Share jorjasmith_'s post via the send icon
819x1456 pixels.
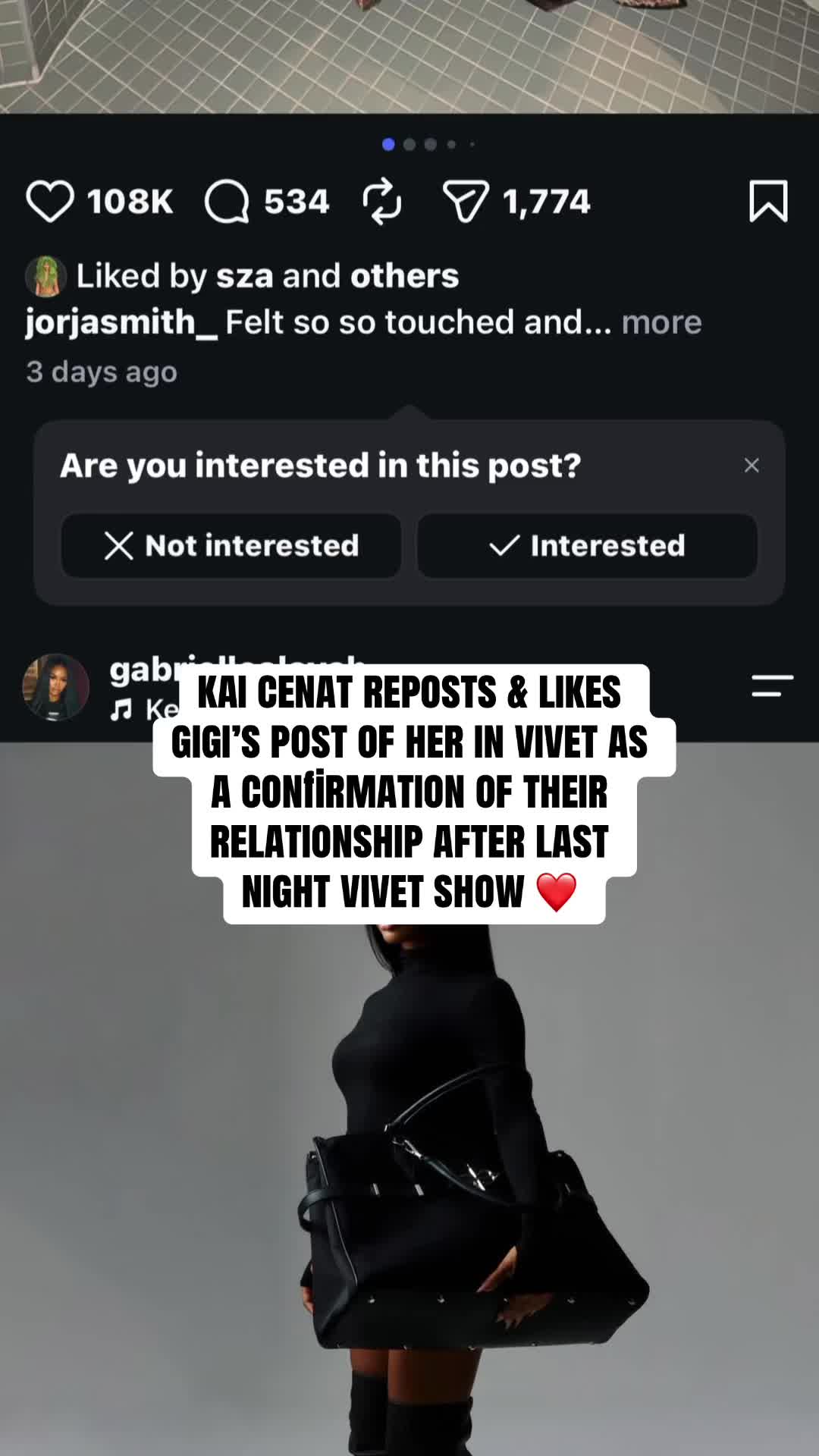(466, 202)
